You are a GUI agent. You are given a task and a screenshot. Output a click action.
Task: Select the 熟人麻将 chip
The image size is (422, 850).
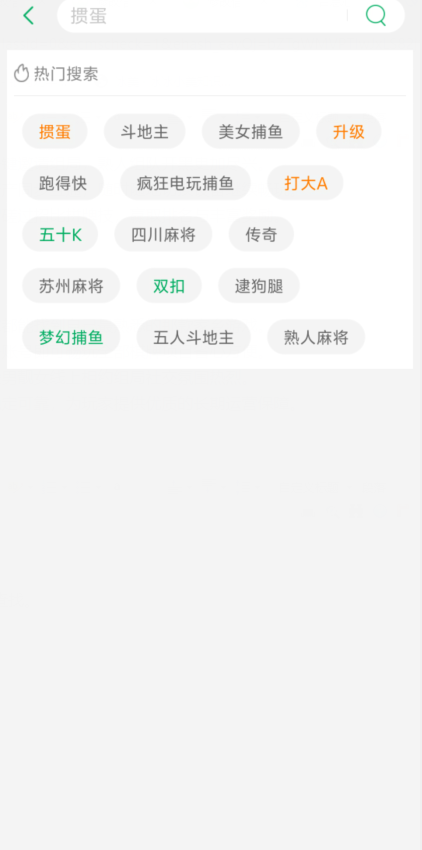tap(316, 337)
